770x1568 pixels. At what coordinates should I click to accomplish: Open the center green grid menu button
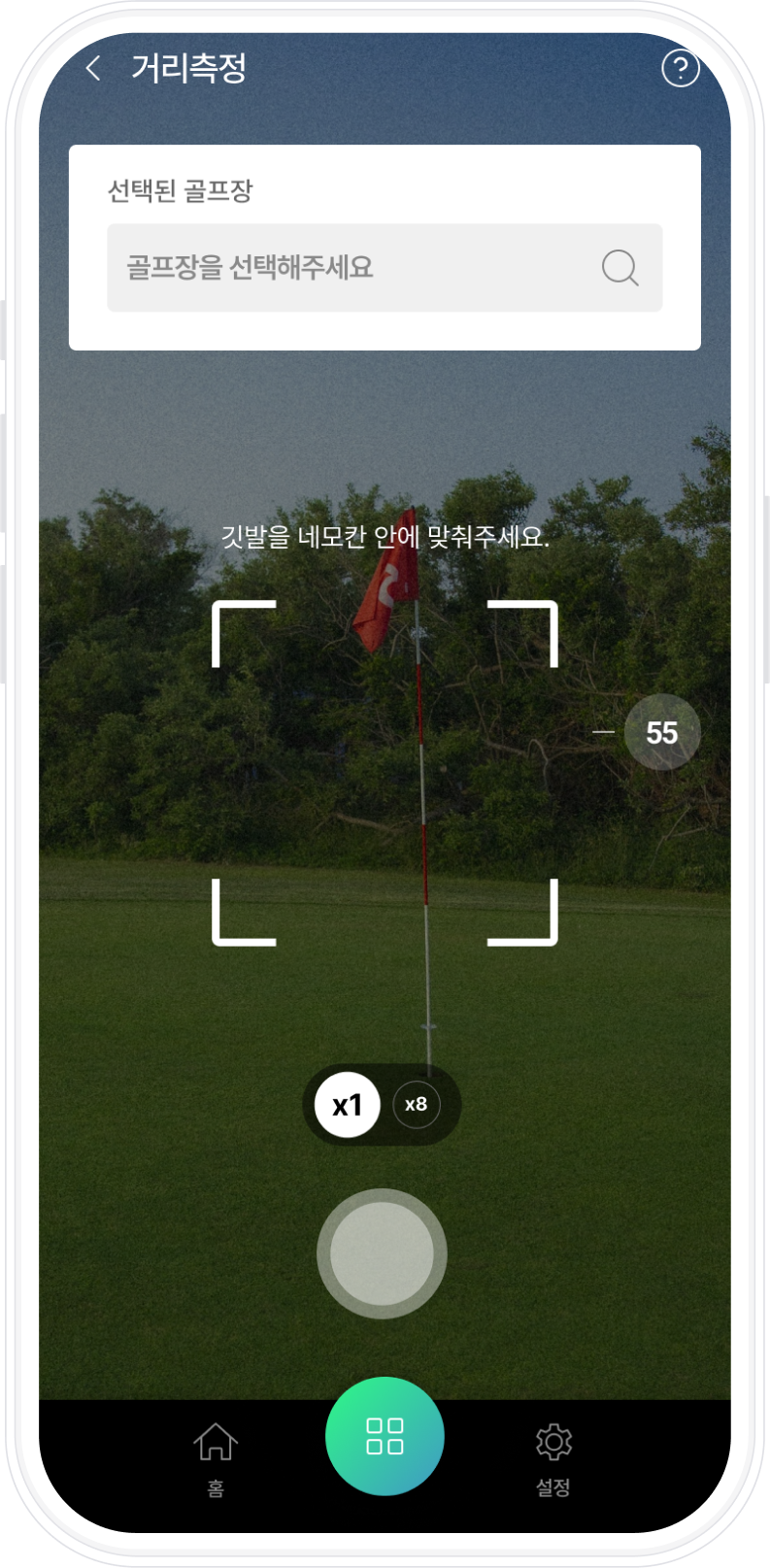(x=385, y=1436)
